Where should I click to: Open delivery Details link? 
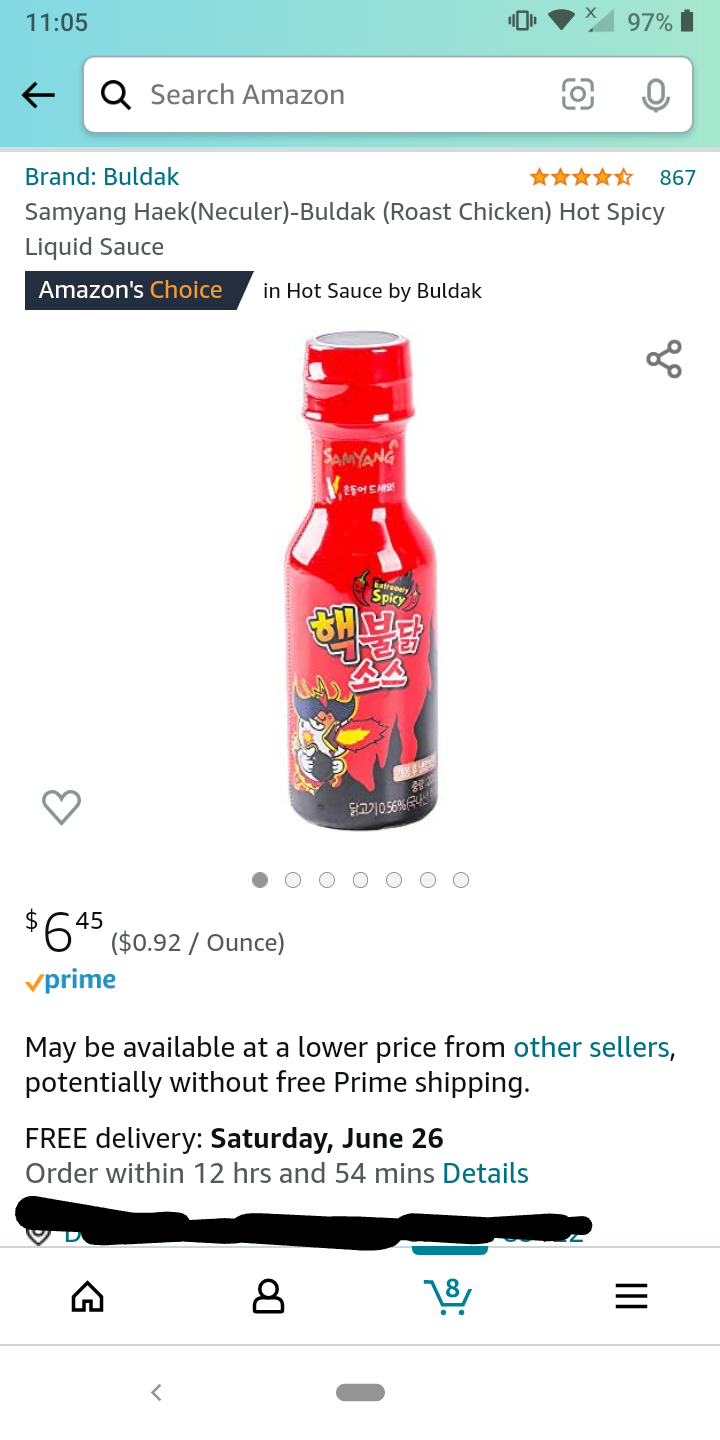(x=485, y=1173)
